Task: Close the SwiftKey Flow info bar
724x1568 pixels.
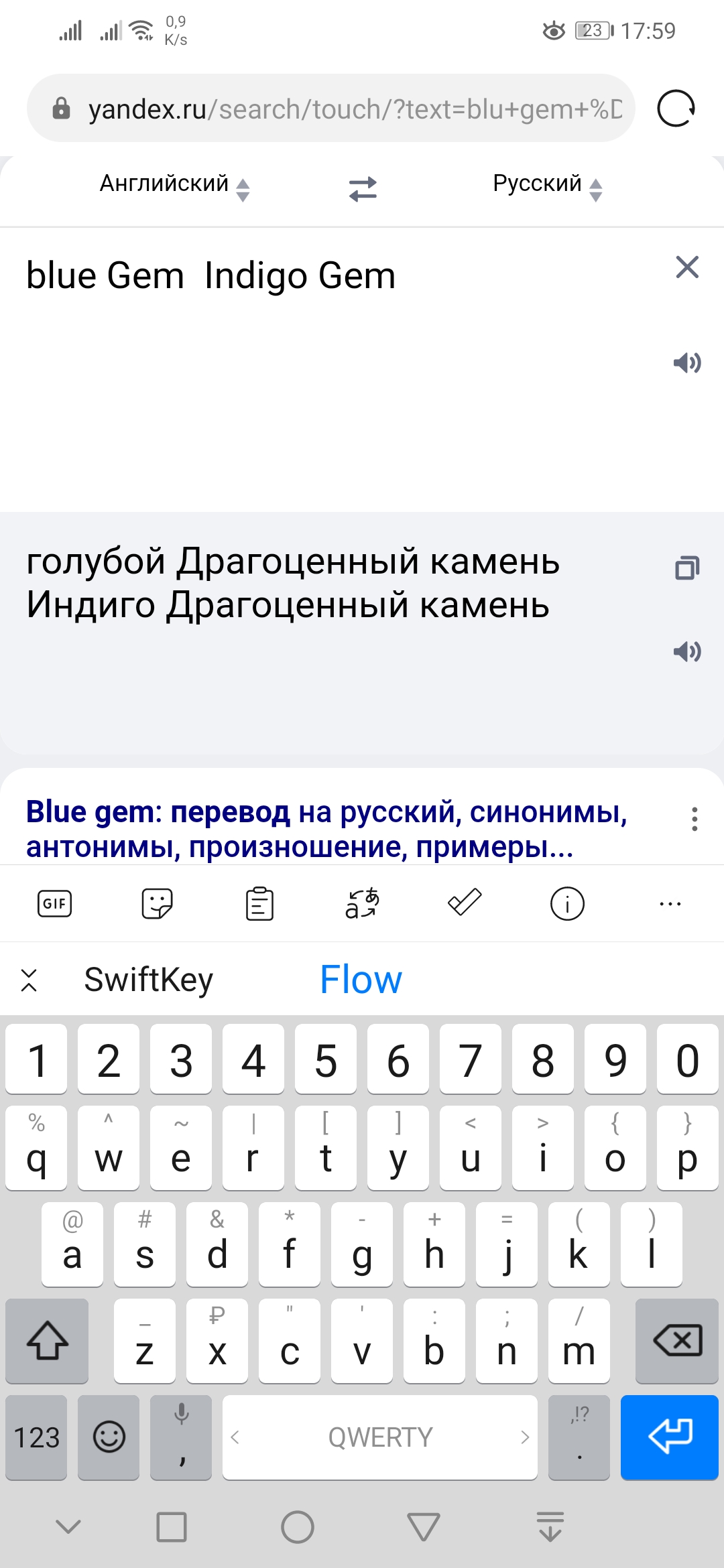Action: [x=29, y=980]
